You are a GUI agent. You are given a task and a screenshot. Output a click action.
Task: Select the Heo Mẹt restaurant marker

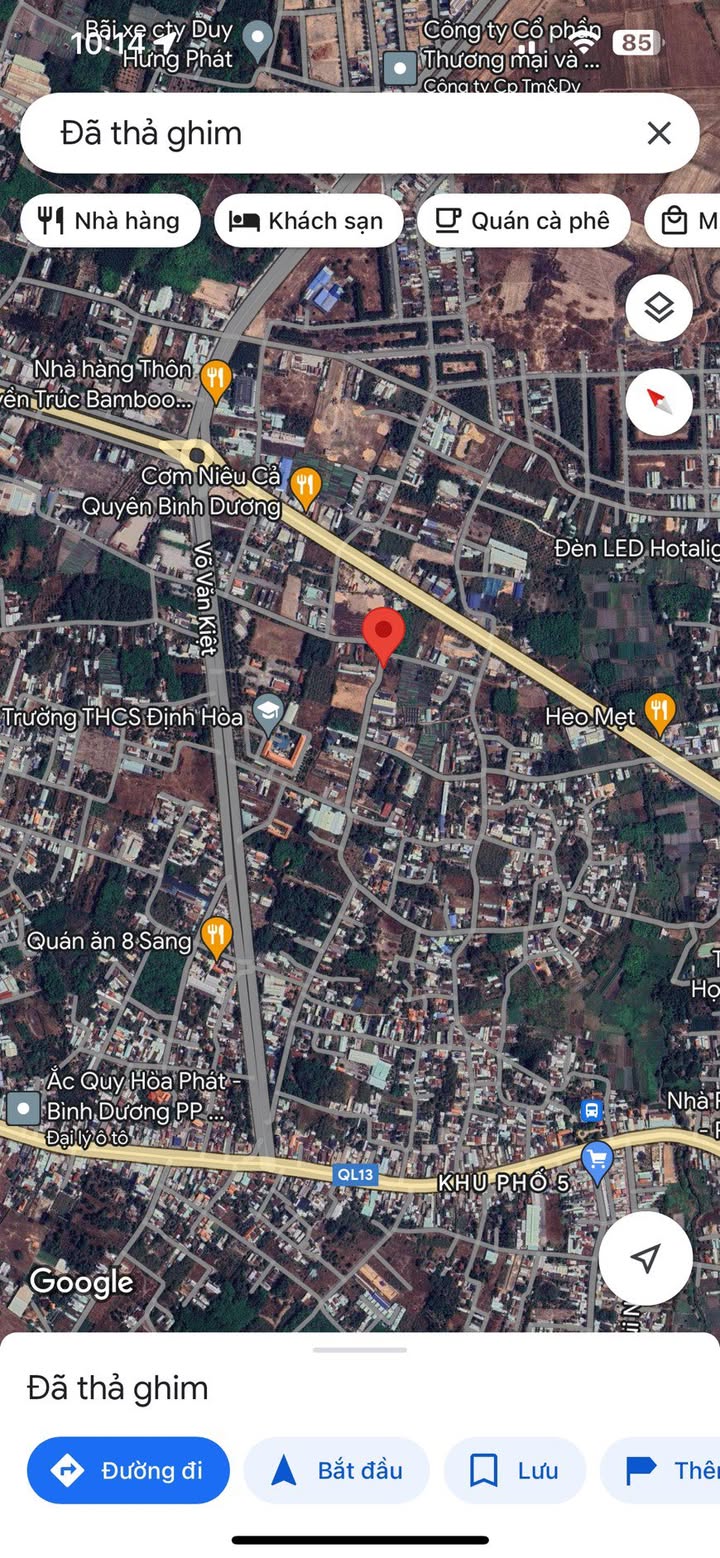point(658,712)
